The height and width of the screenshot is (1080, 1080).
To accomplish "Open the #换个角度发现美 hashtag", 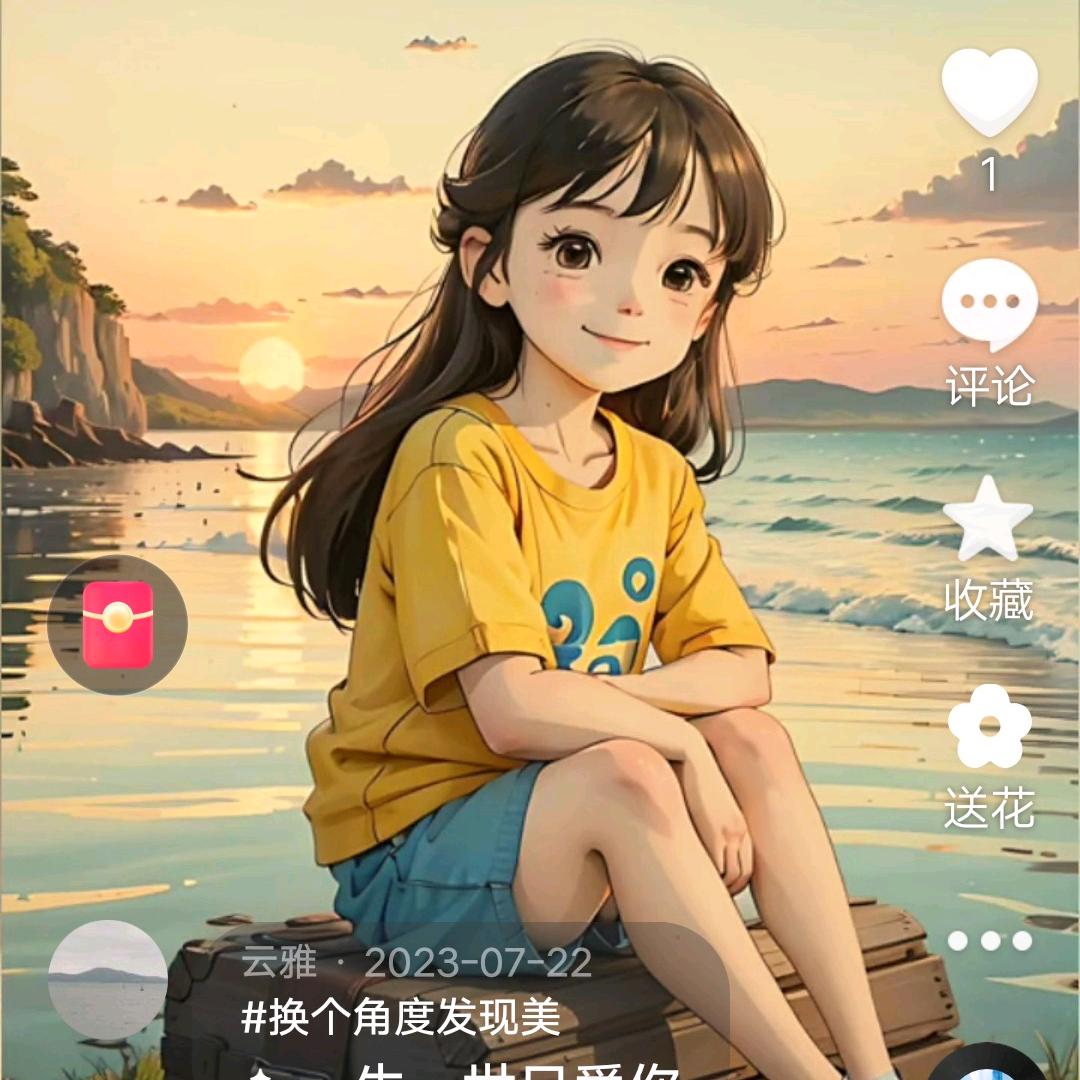I will click(401, 1018).
